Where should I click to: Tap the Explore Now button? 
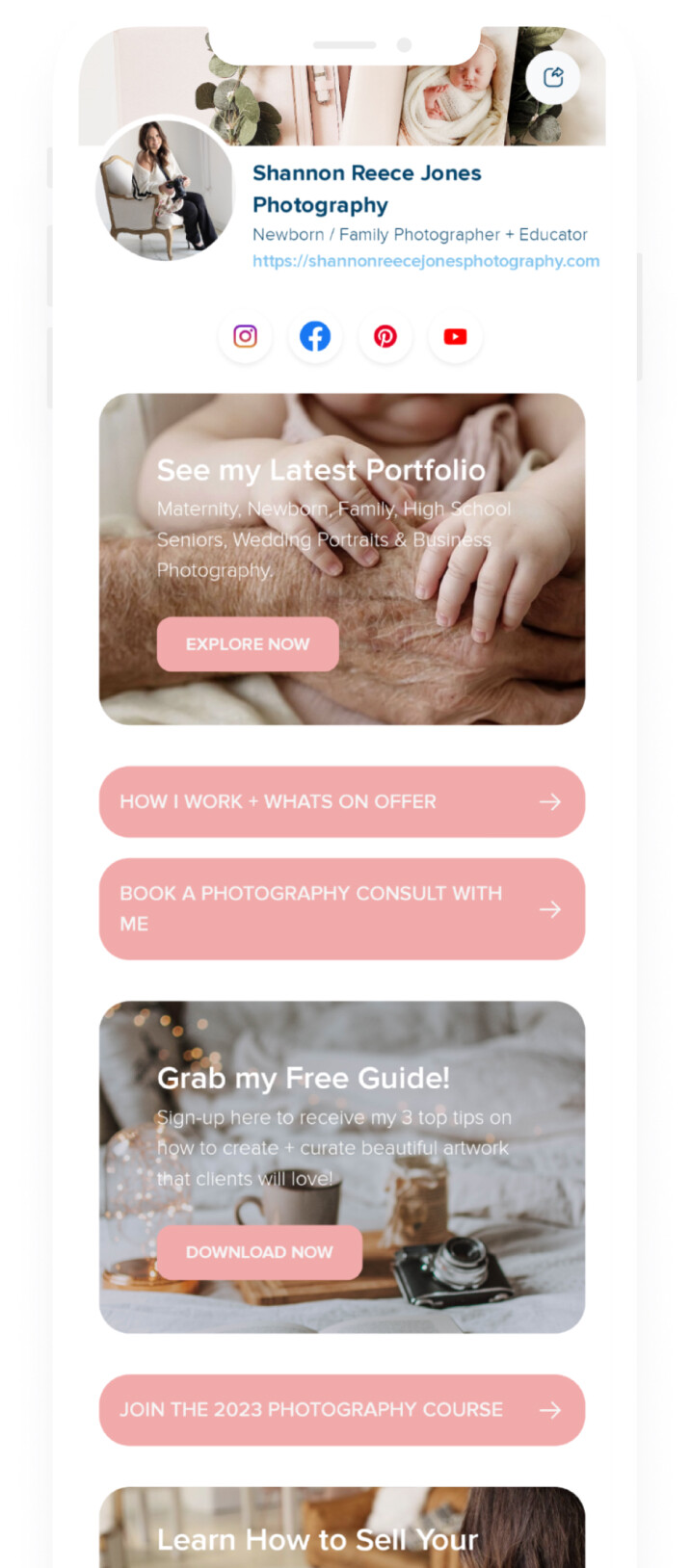(x=248, y=644)
